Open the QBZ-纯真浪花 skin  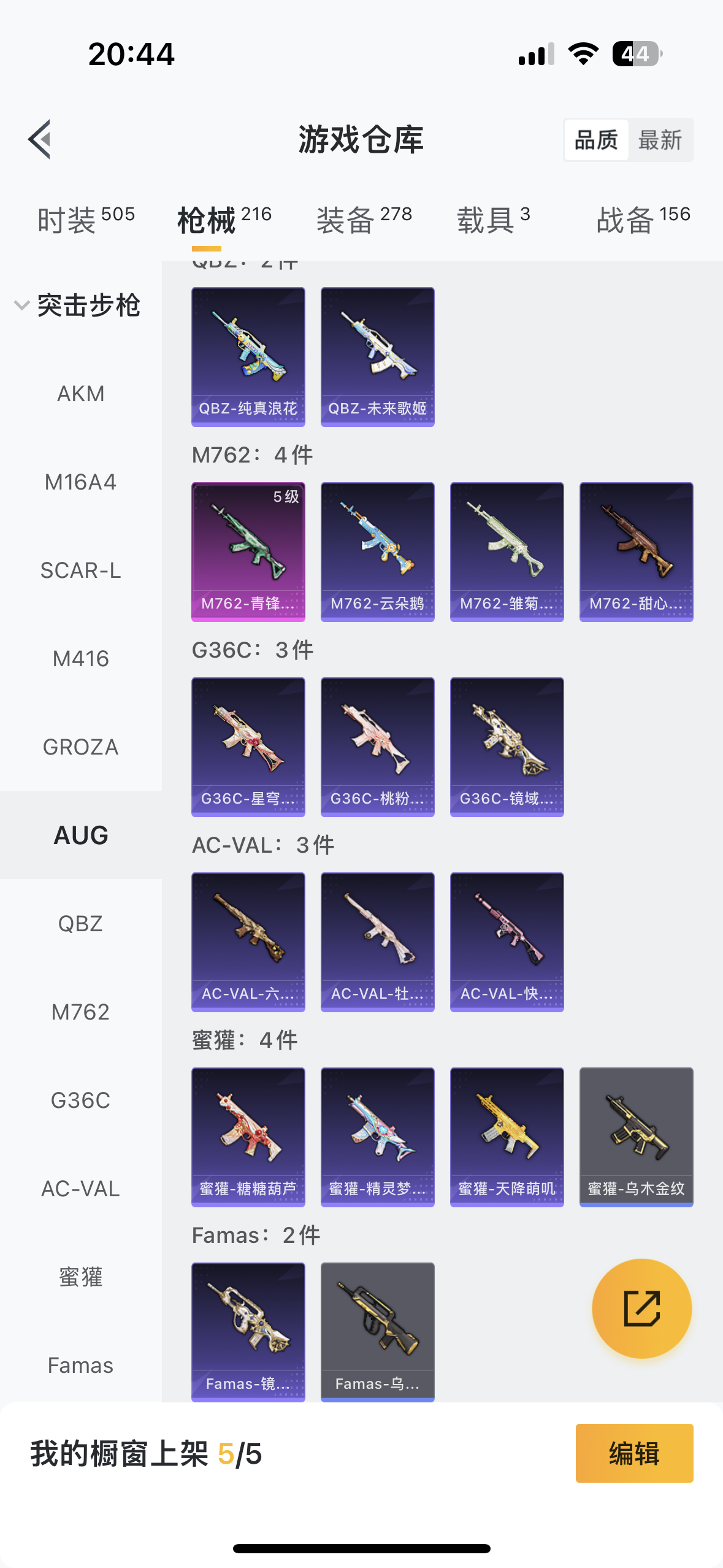coord(248,357)
